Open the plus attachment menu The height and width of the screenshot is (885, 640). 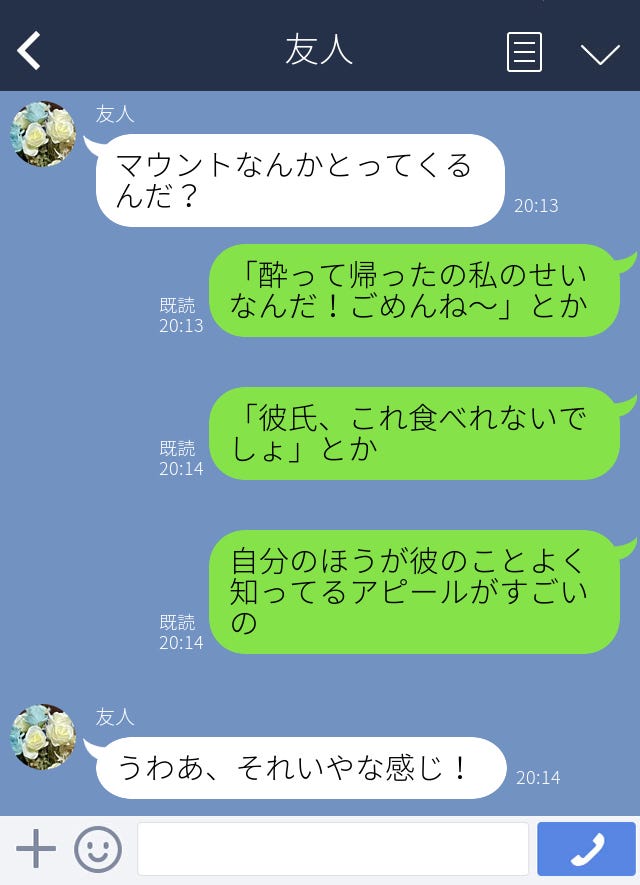(36, 849)
